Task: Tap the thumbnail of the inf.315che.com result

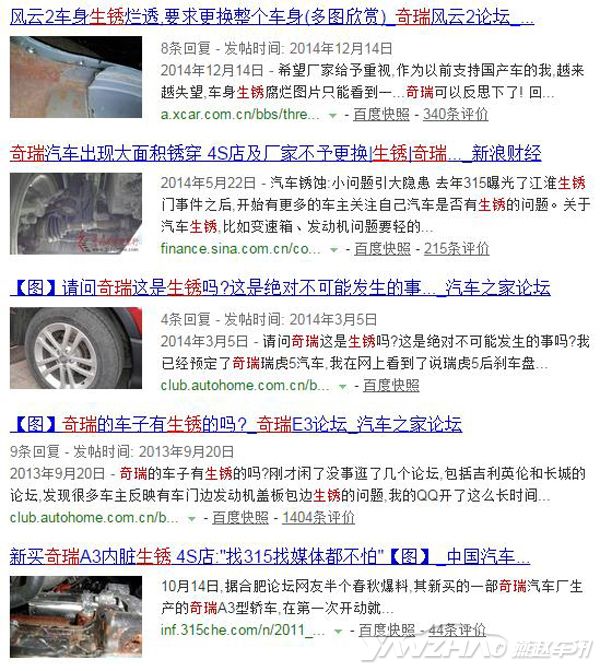Action: tap(76, 616)
